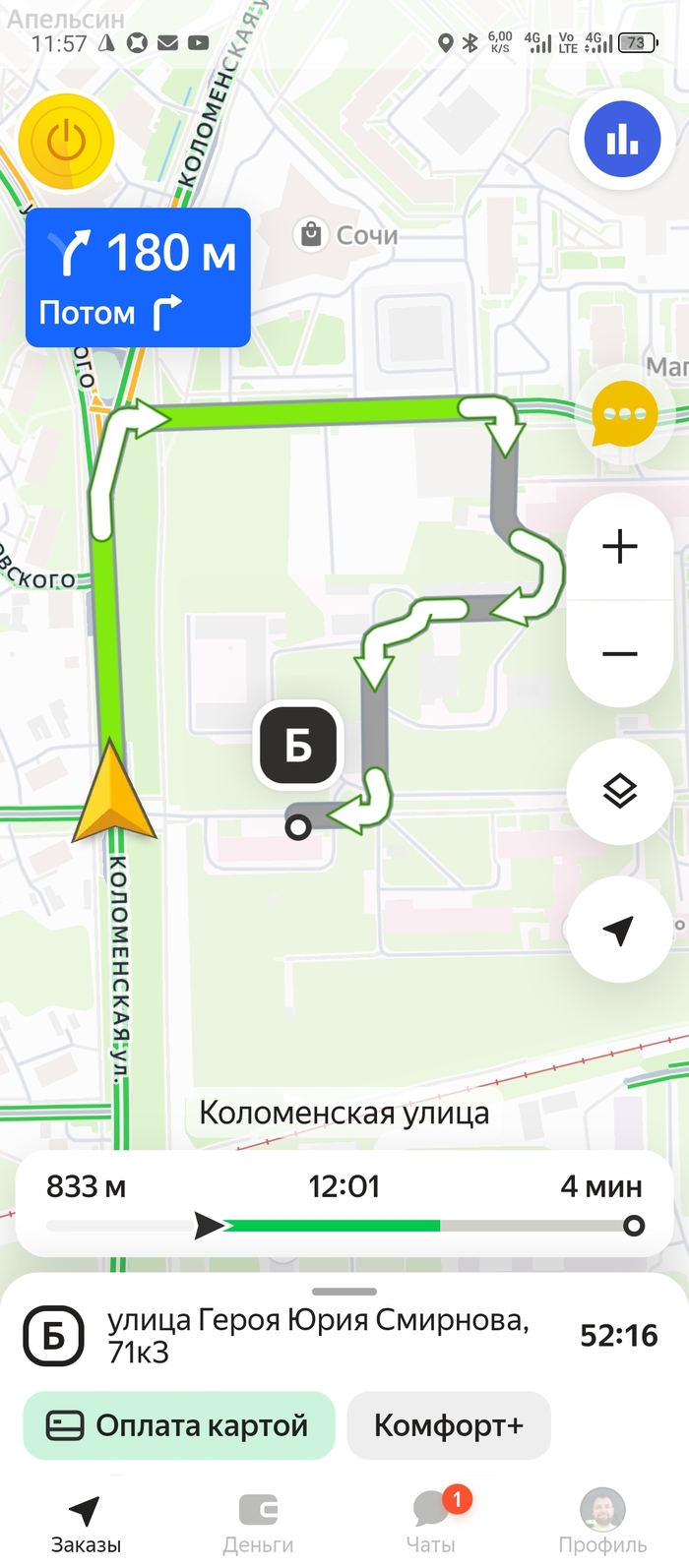The image size is (689, 1568).
Task: Zoom in the map
Action: (x=620, y=547)
